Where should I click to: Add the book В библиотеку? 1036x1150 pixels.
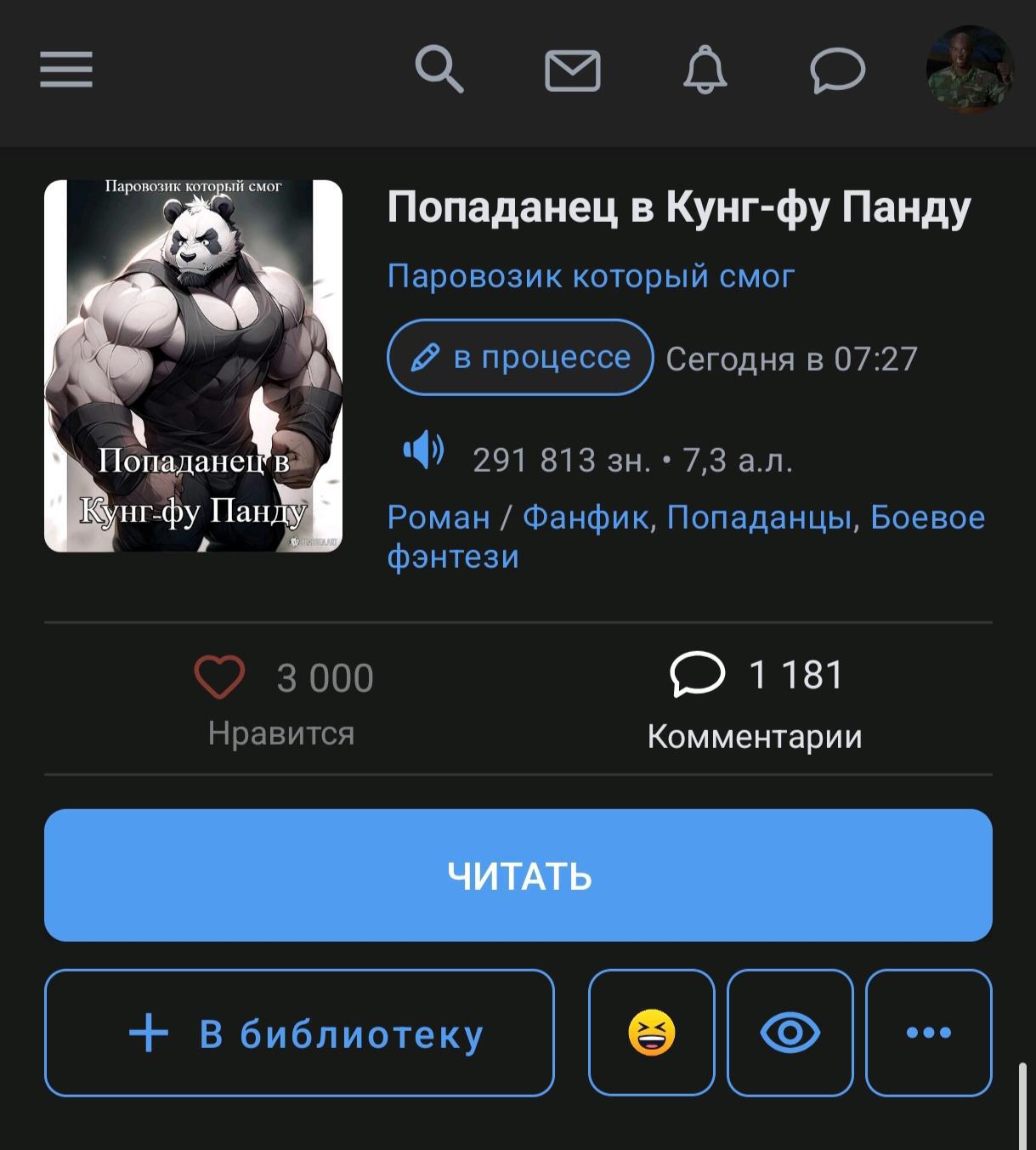click(x=299, y=1033)
